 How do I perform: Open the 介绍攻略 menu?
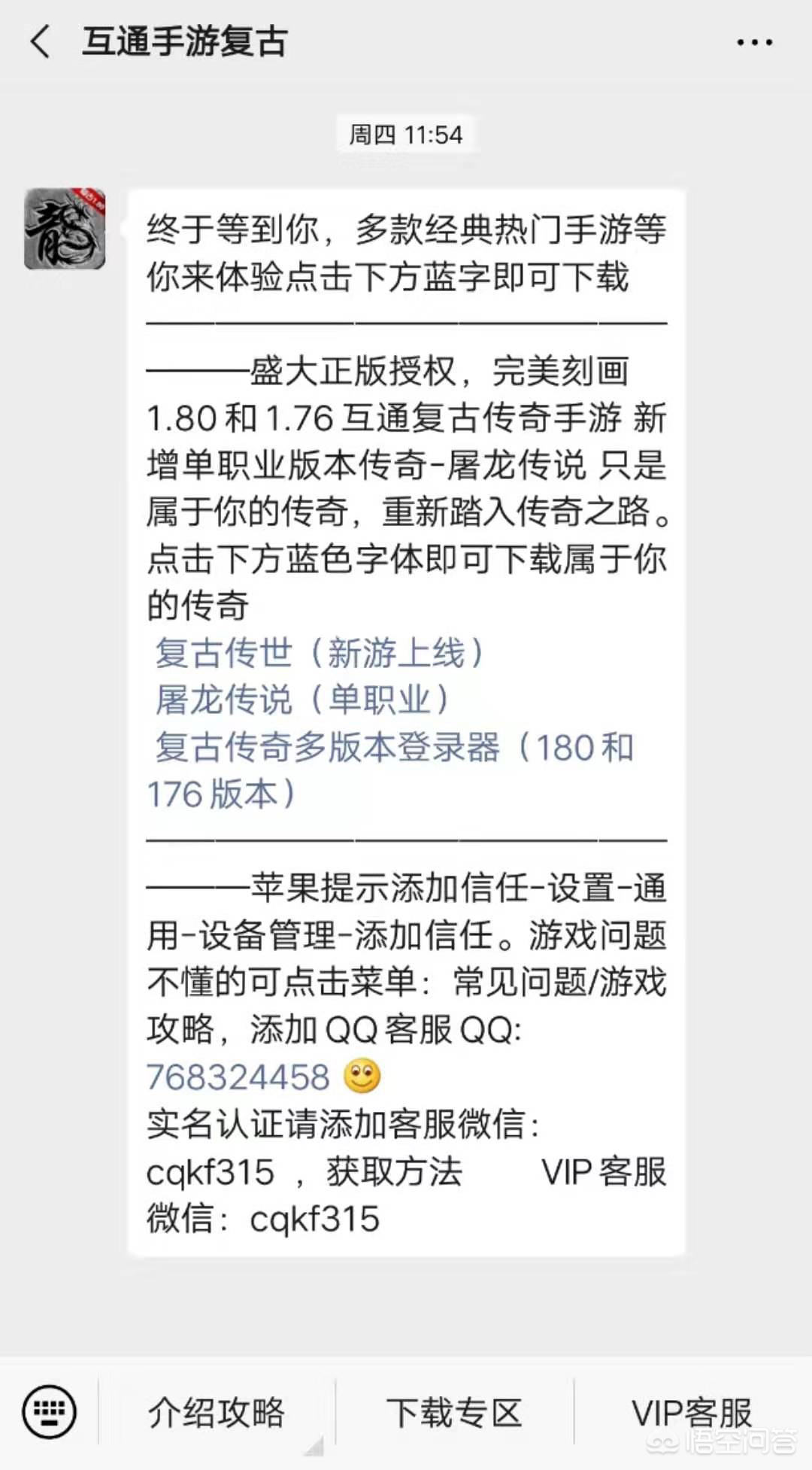[217, 1413]
